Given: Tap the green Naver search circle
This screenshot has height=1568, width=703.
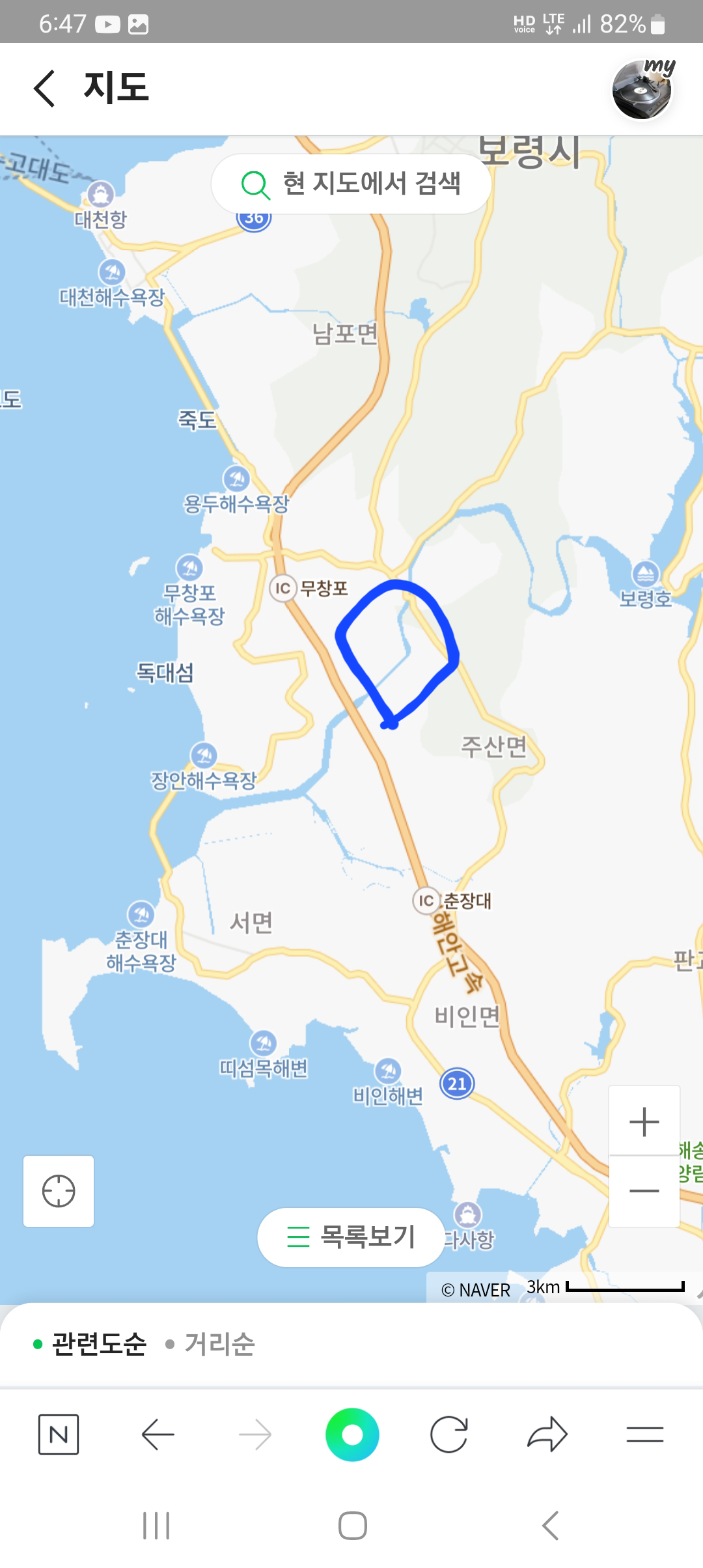Looking at the screenshot, I should (x=352, y=1435).
